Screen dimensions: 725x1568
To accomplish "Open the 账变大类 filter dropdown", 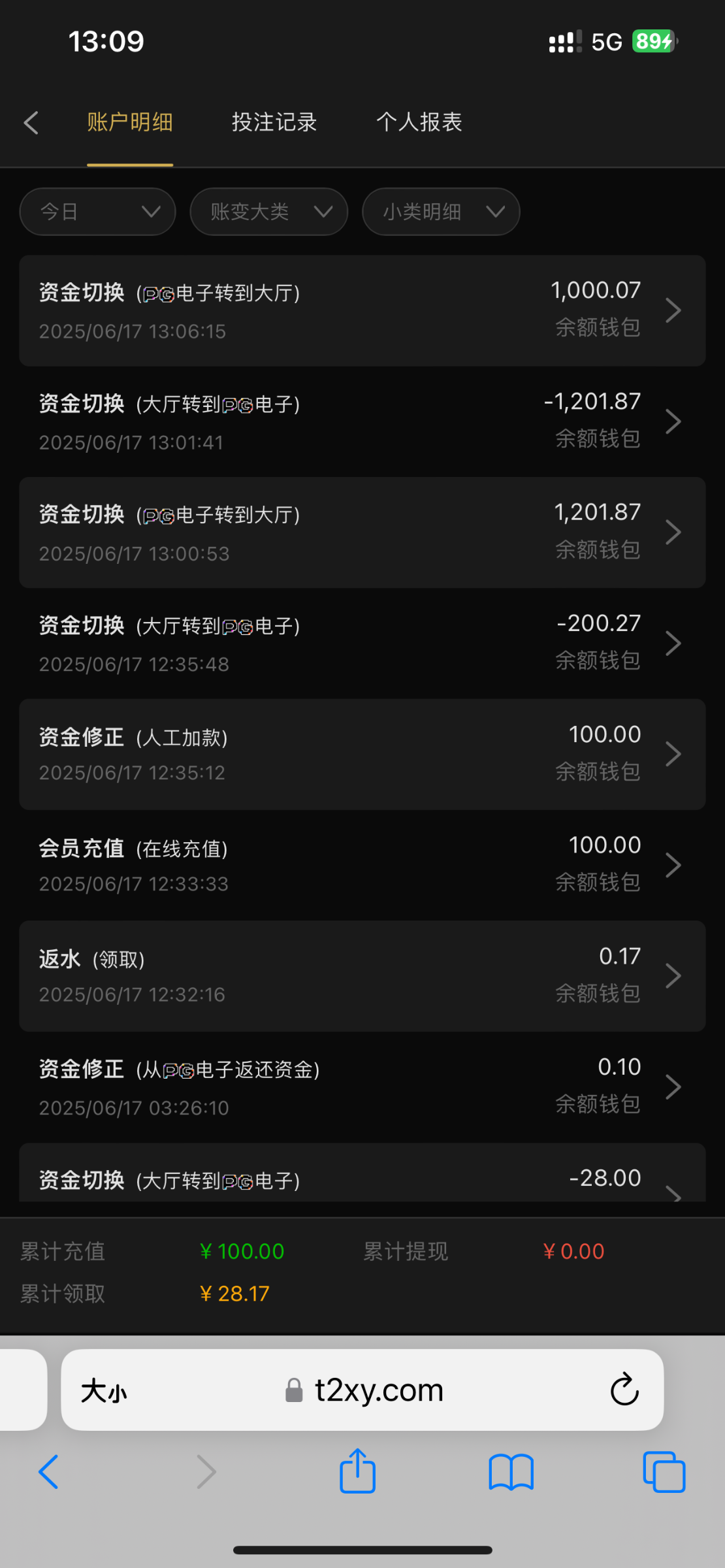I will [268, 212].
